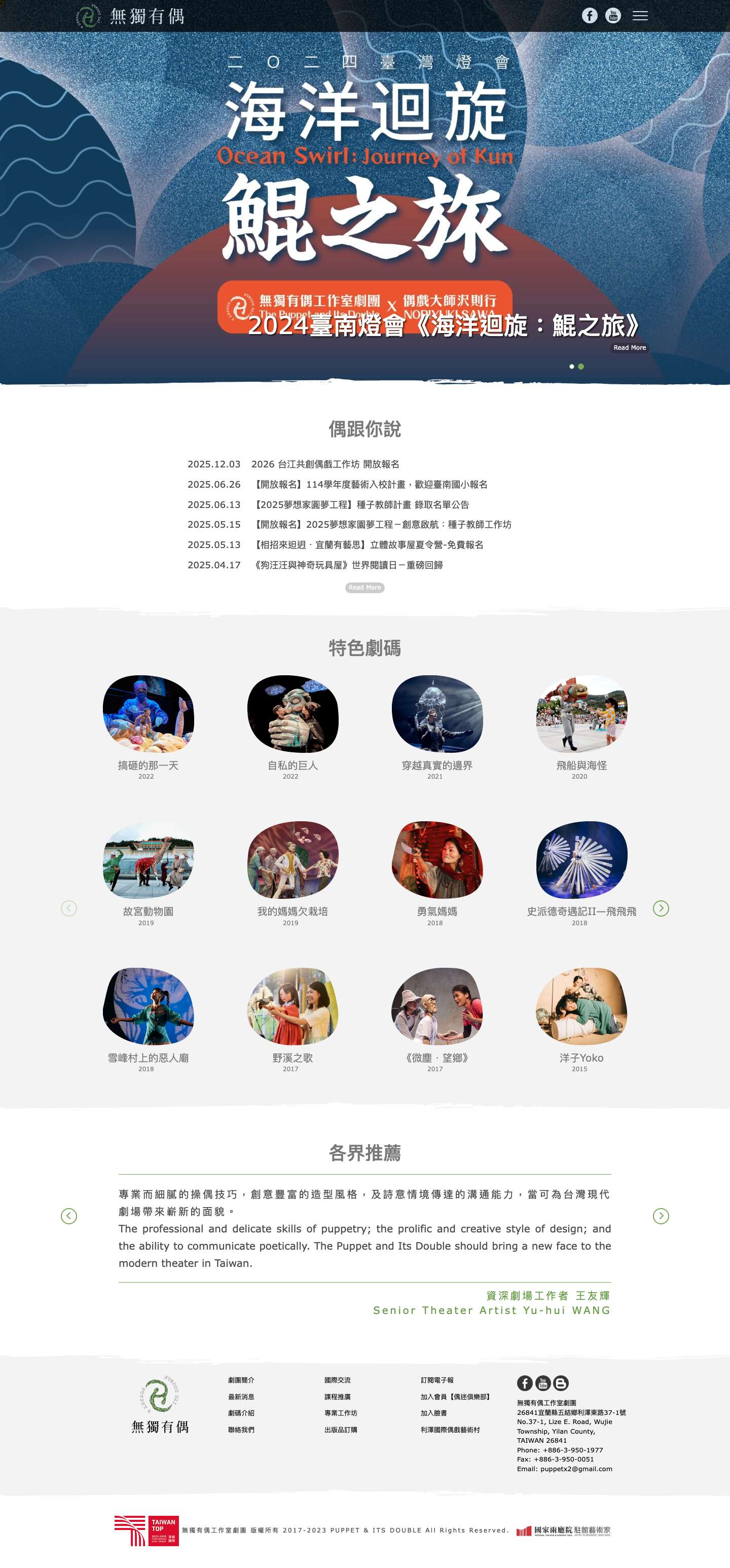Open the 2026 台江共創偶戲工作坊 news item
This screenshot has height=1568, width=730.
(x=325, y=464)
